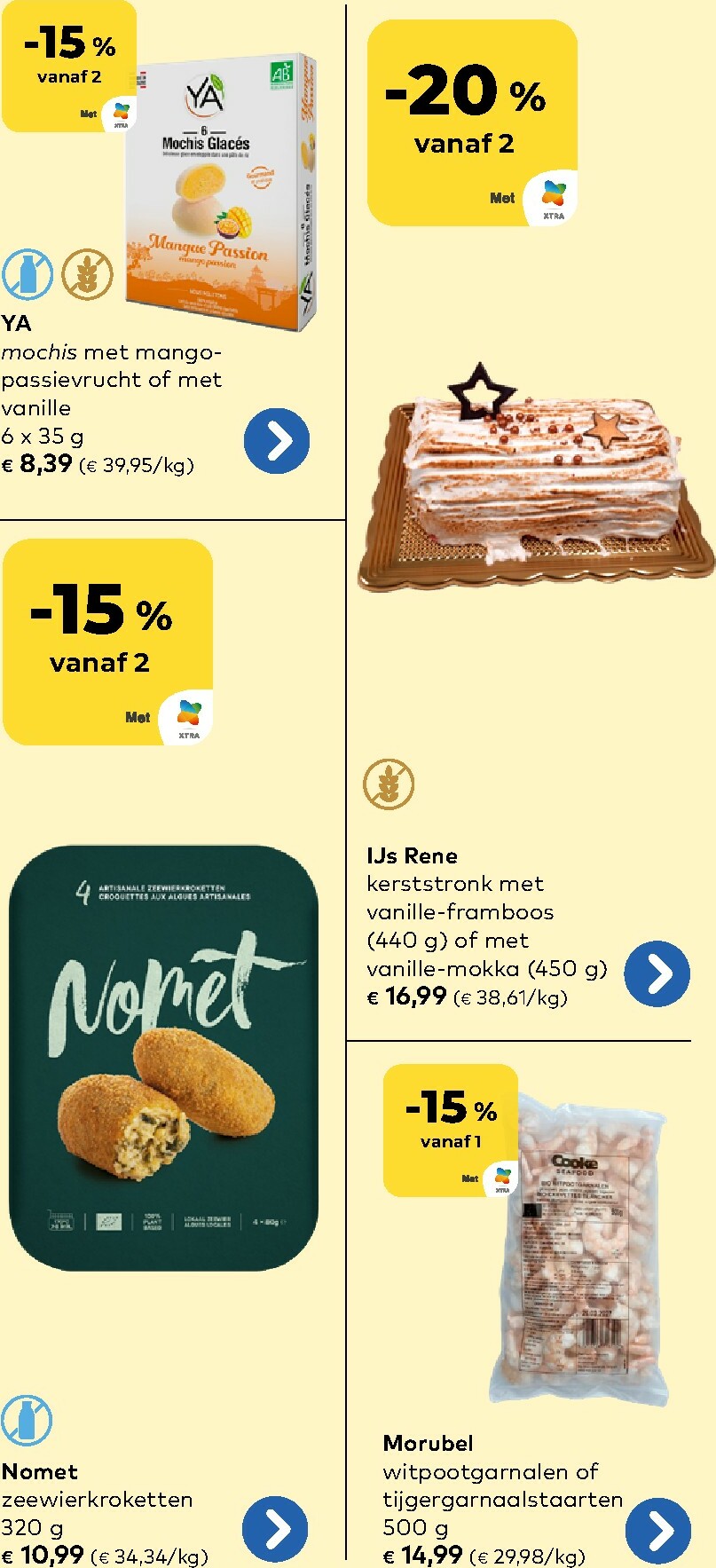This screenshot has width=716, height=1568.
Task: Expand IJs Rene kerststronk details with the arrow
Action: tap(657, 973)
